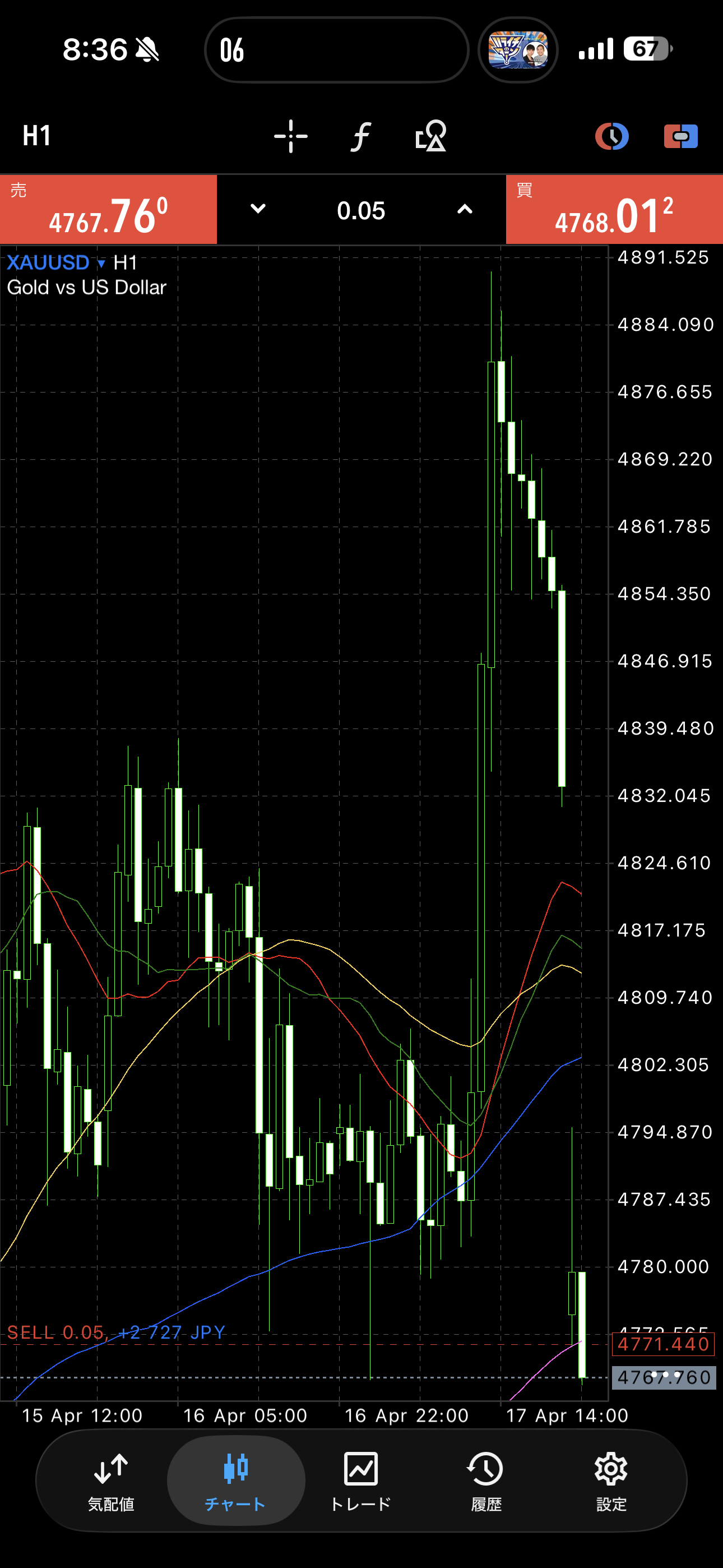Open the clock-shaped toolbar icon
The height and width of the screenshot is (1568, 723).
611,136
